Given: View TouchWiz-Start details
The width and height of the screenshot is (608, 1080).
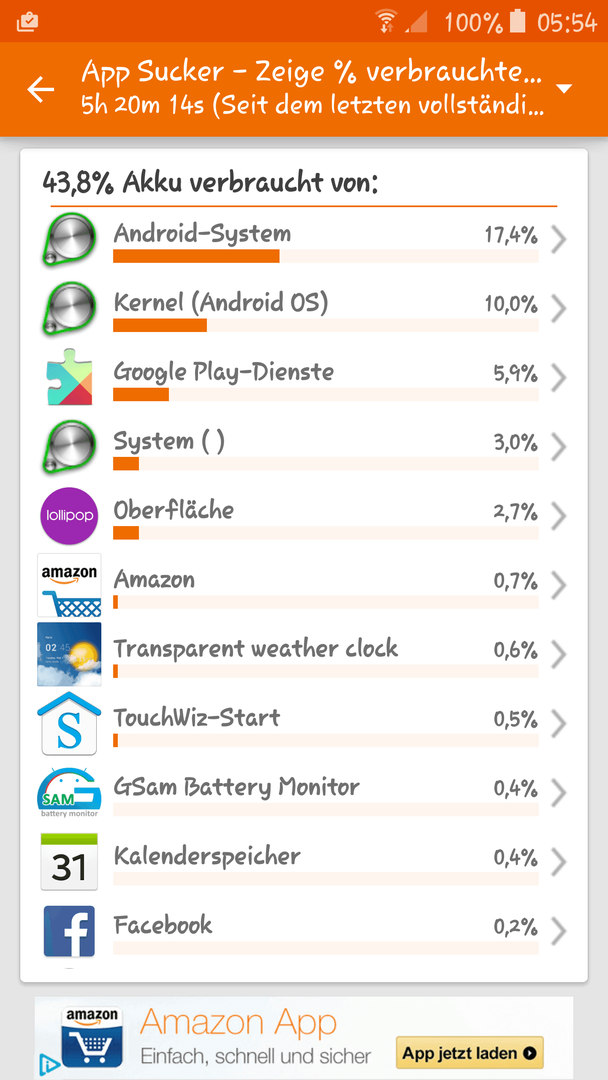Looking at the screenshot, I should coord(304,723).
